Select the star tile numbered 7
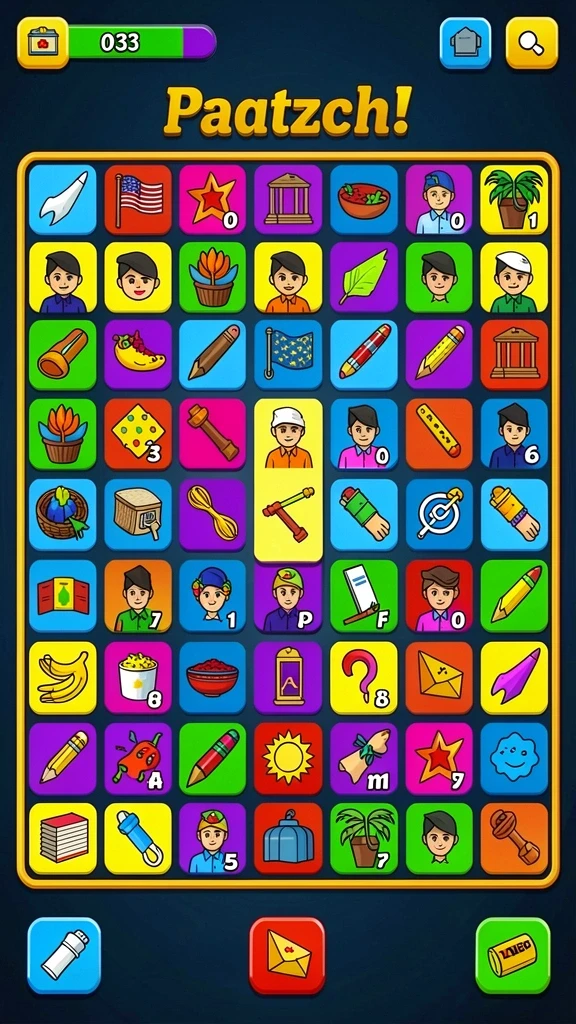The width and height of the screenshot is (576, 1024). [x=439, y=758]
